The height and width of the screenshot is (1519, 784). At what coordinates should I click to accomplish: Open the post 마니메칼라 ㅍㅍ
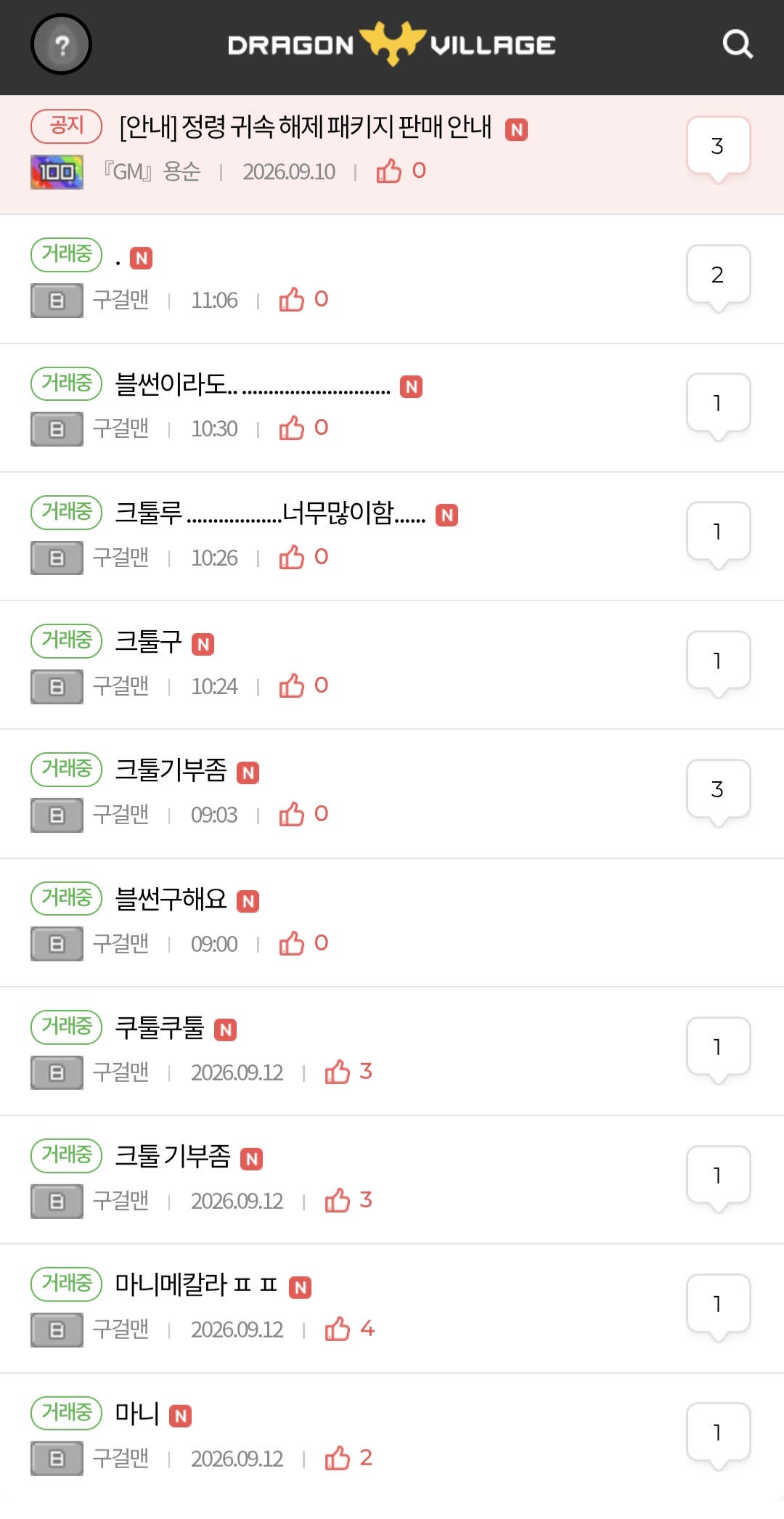coord(197,1285)
